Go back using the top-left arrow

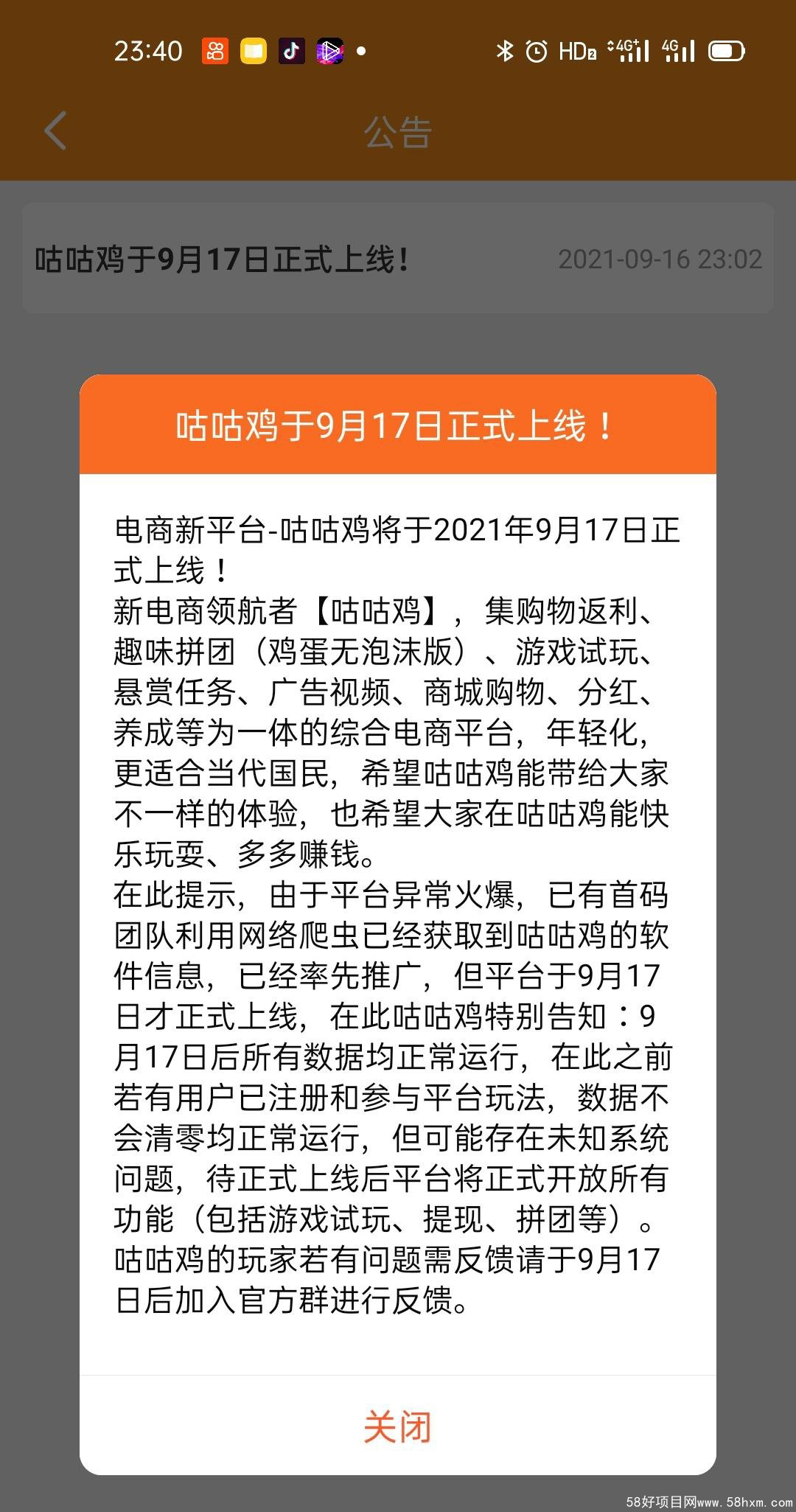tap(55, 131)
